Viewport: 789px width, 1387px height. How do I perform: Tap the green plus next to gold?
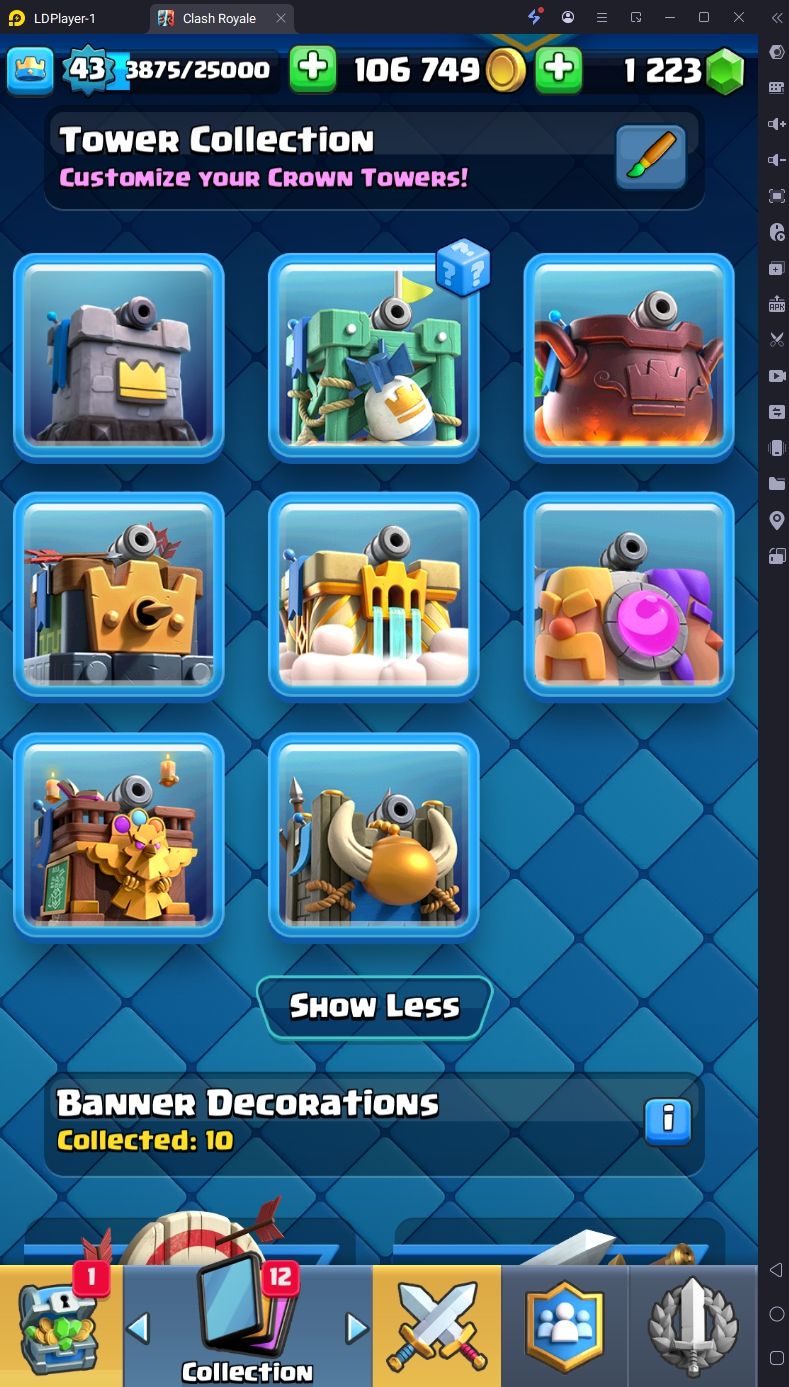coord(313,69)
